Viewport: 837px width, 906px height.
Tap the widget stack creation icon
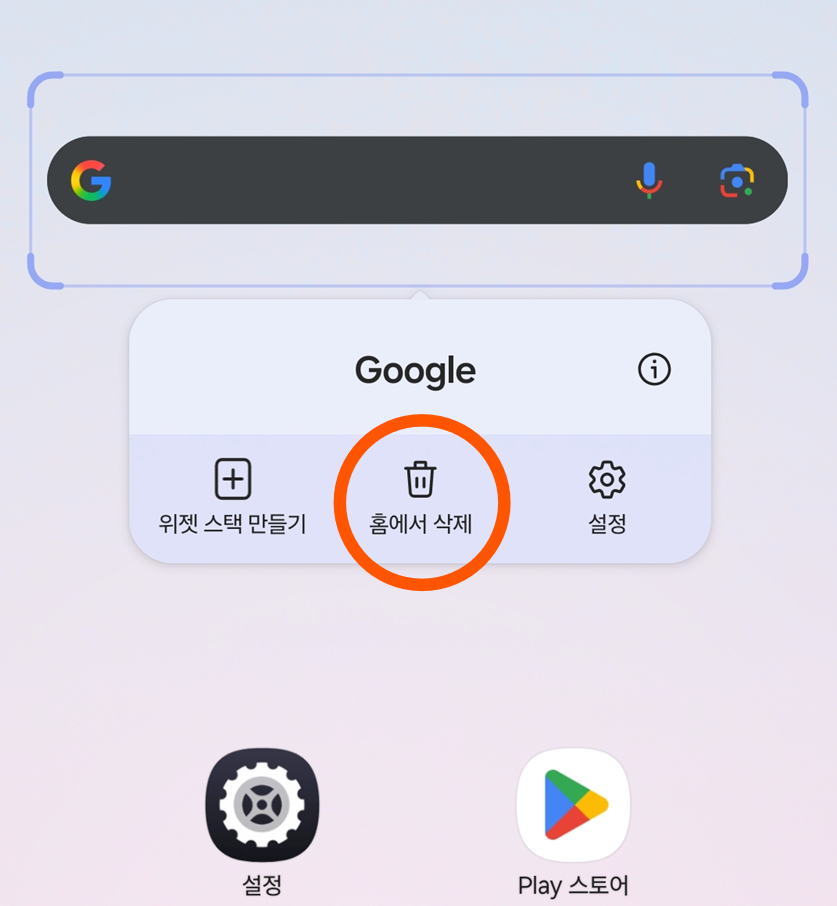pyautogui.click(x=232, y=478)
